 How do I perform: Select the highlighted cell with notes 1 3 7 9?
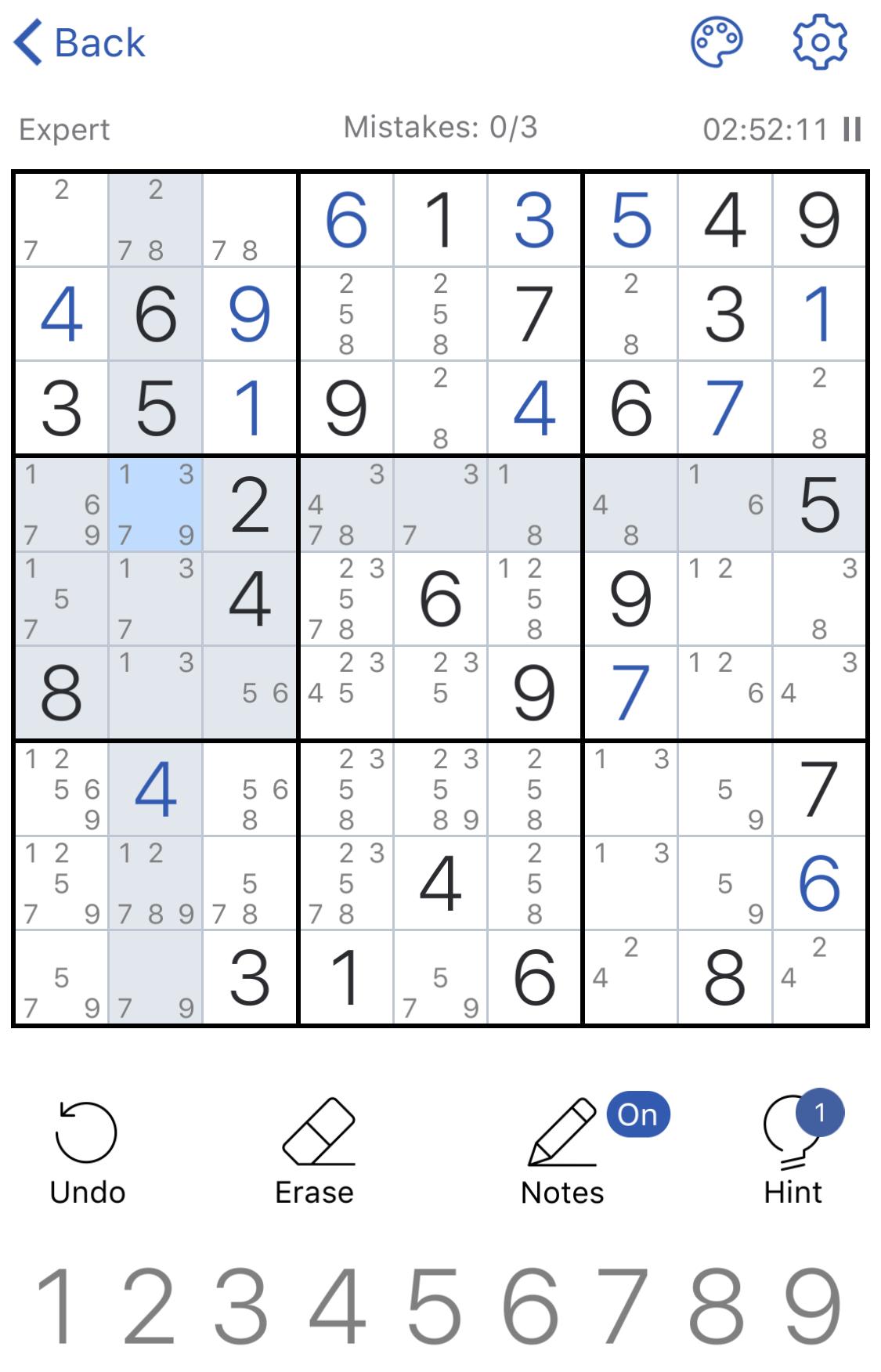click(156, 504)
